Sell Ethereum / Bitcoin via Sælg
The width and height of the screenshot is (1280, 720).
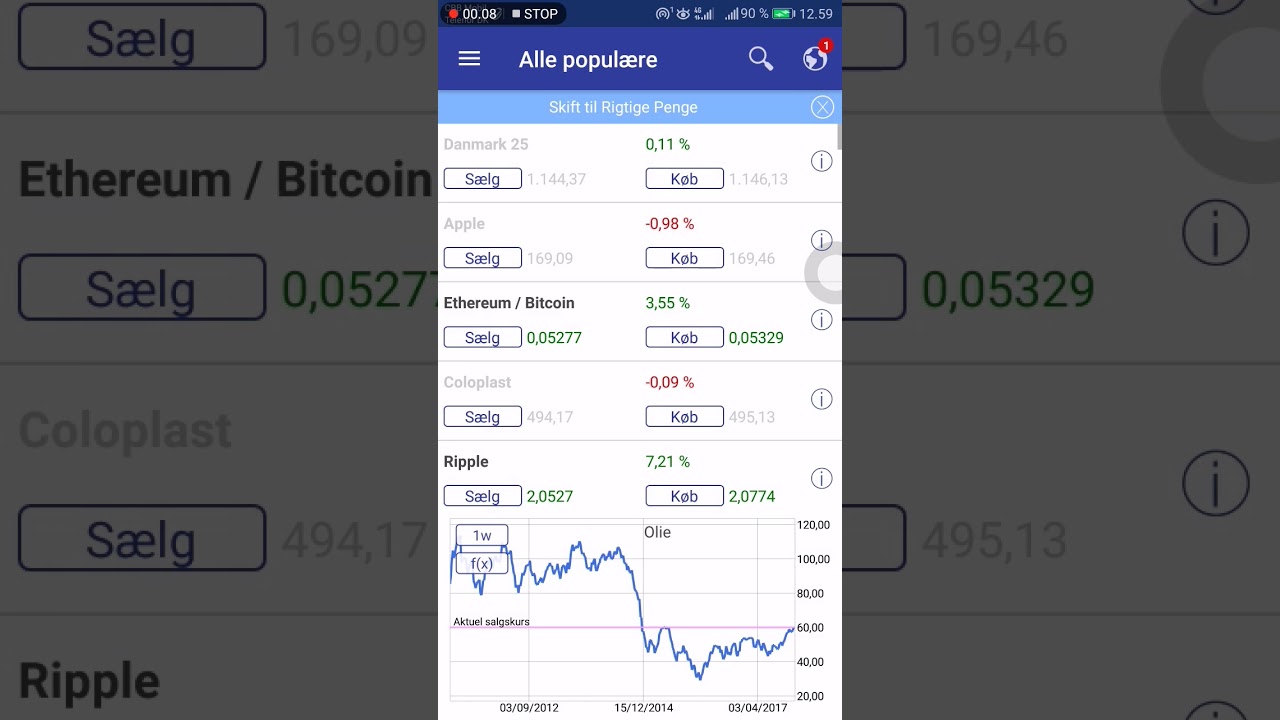(482, 337)
